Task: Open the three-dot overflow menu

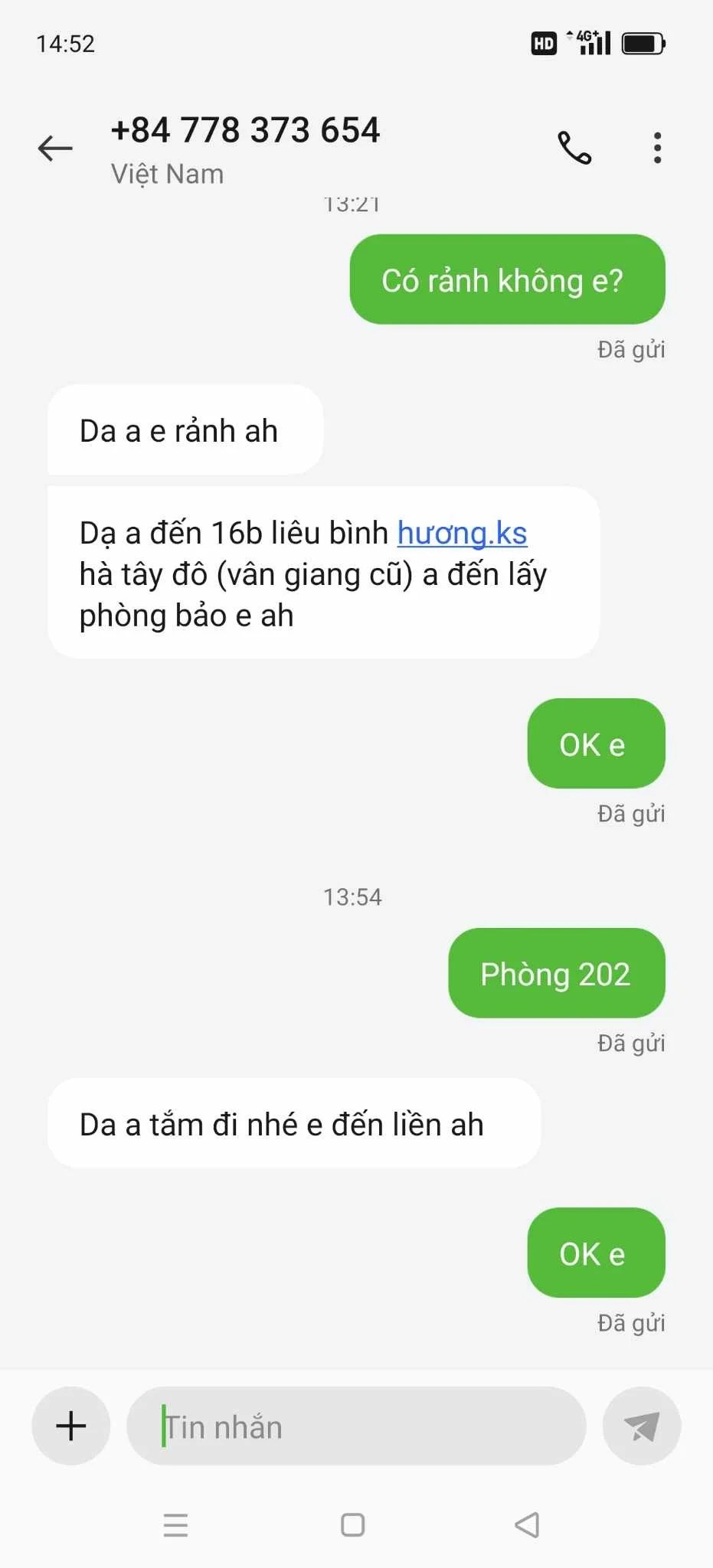Action: (x=657, y=148)
